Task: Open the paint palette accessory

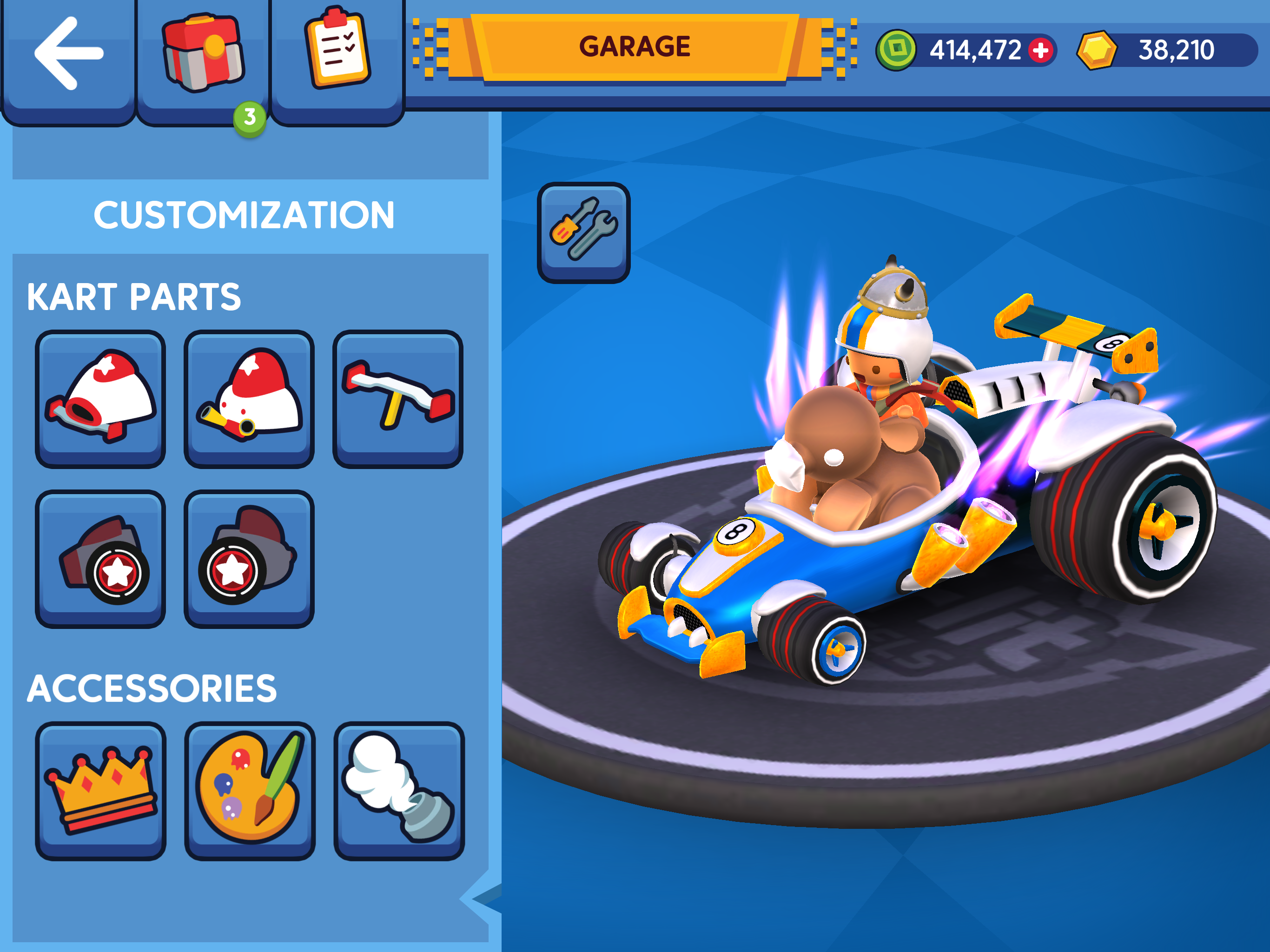Action: (x=249, y=790)
